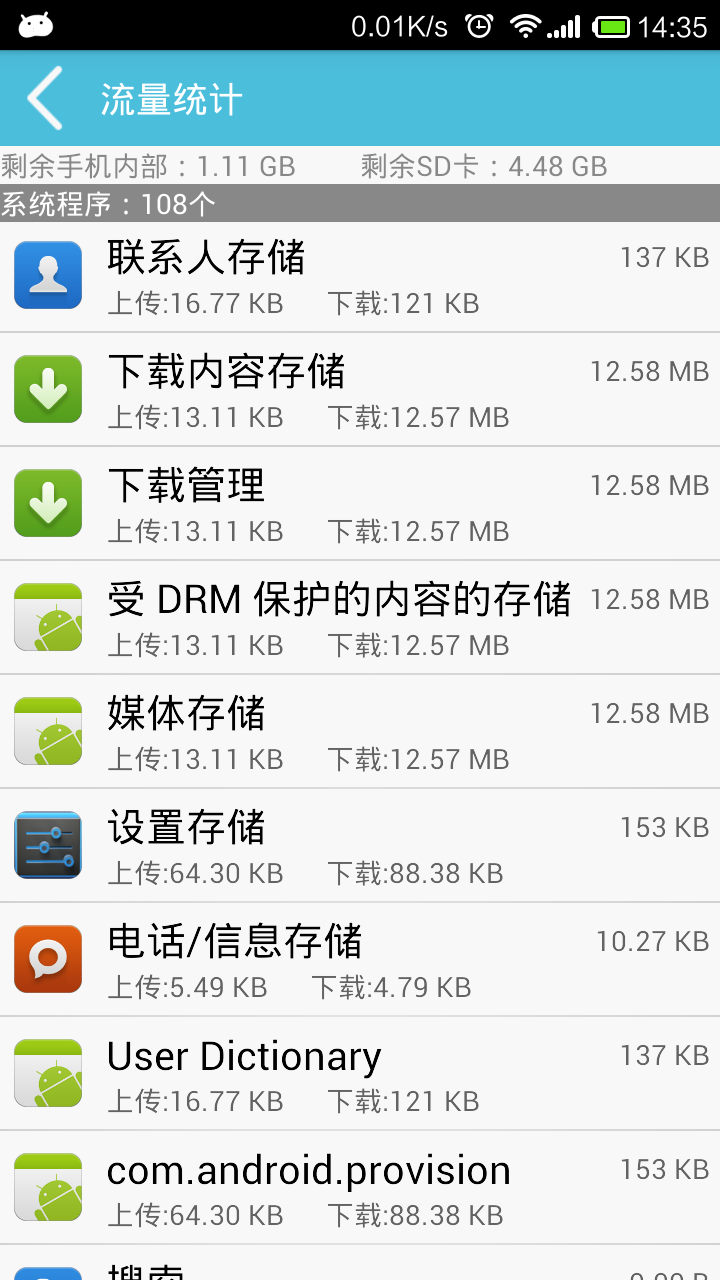The height and width of the screenshot is (1280, 720).
Task: Open the User Dictionary row
Action: coord(360,1074)
